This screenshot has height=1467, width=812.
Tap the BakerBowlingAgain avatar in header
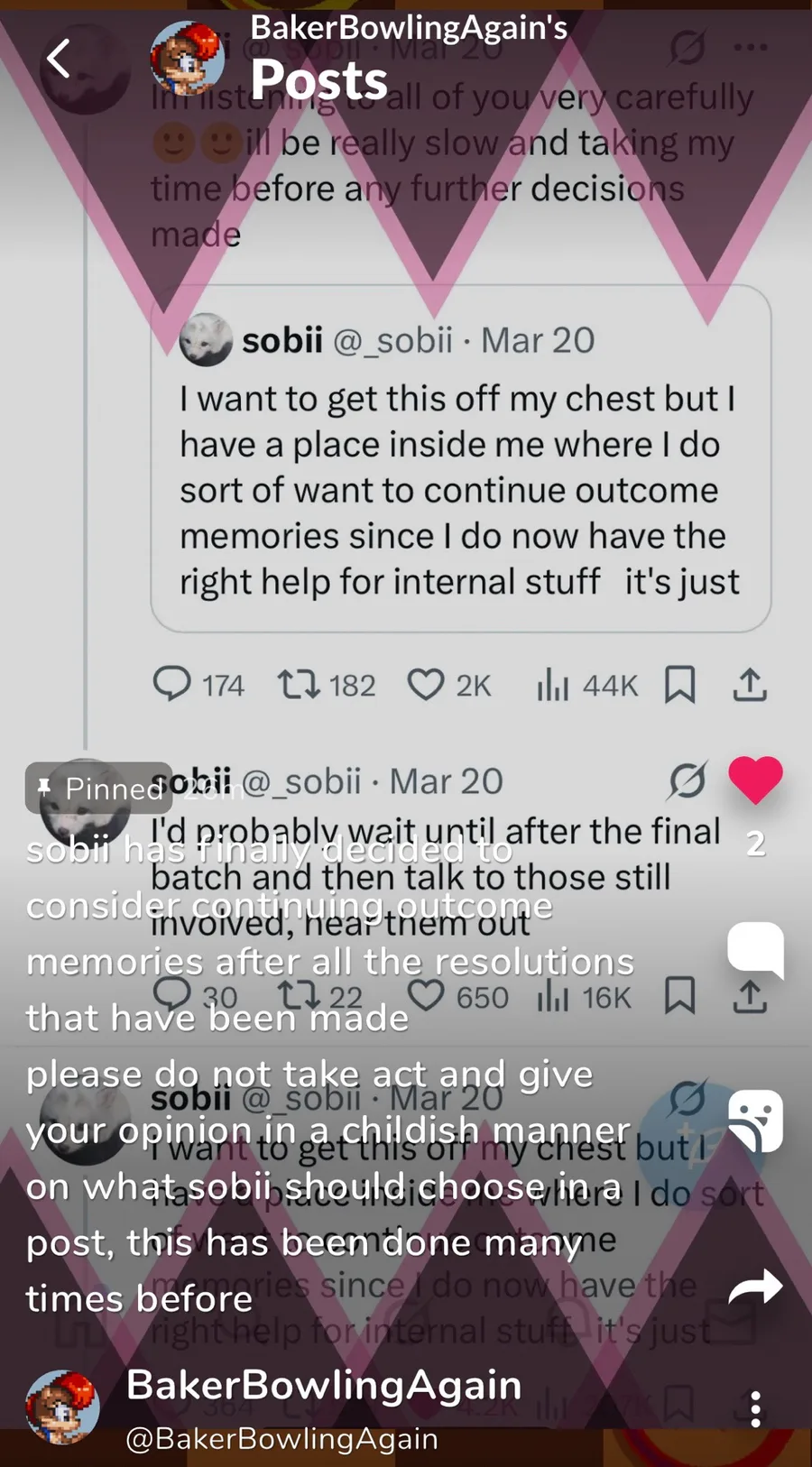pos(188,60)
